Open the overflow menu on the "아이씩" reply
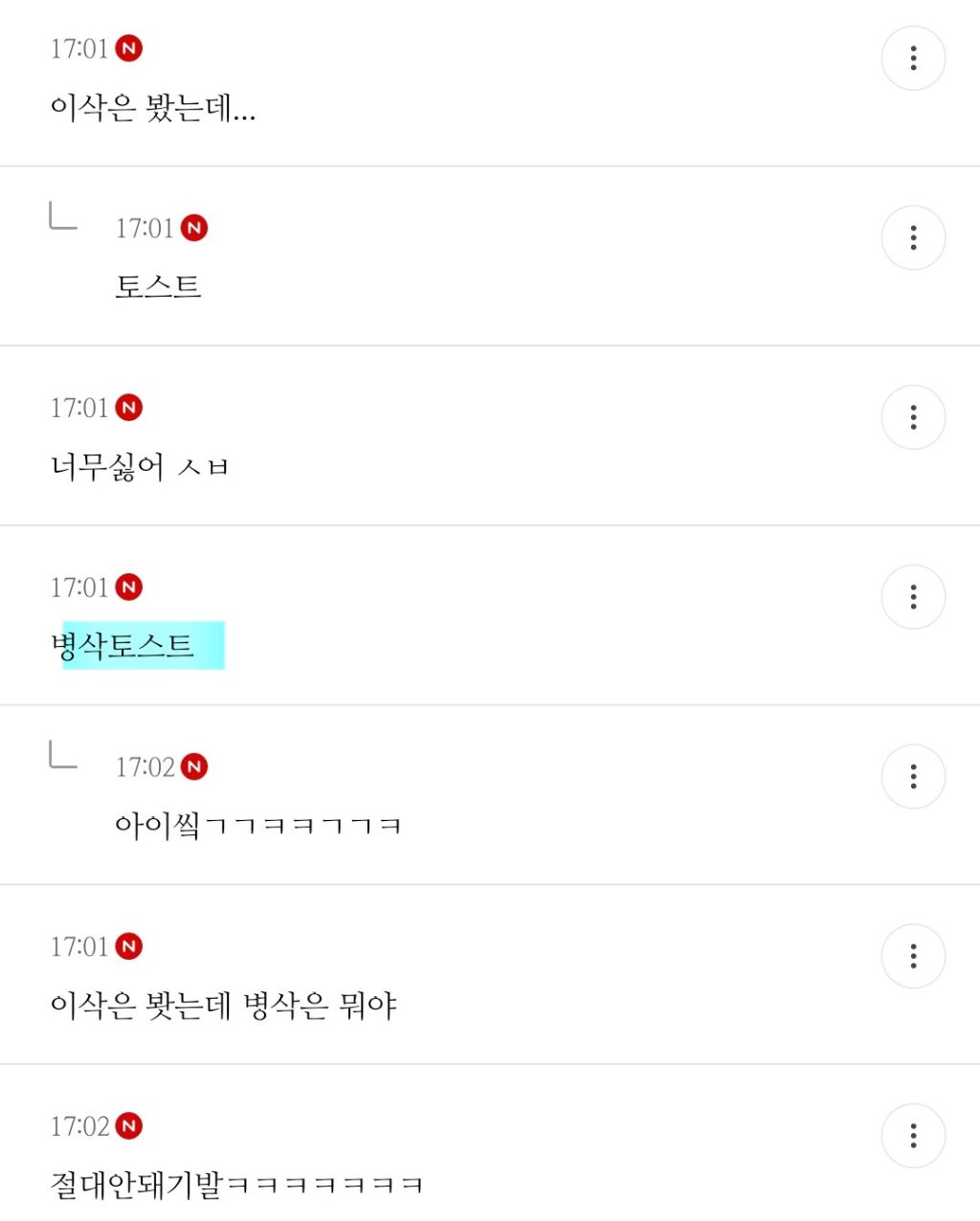The width and height of the screenshot is (980, 1221). click(x=913, y=776)
